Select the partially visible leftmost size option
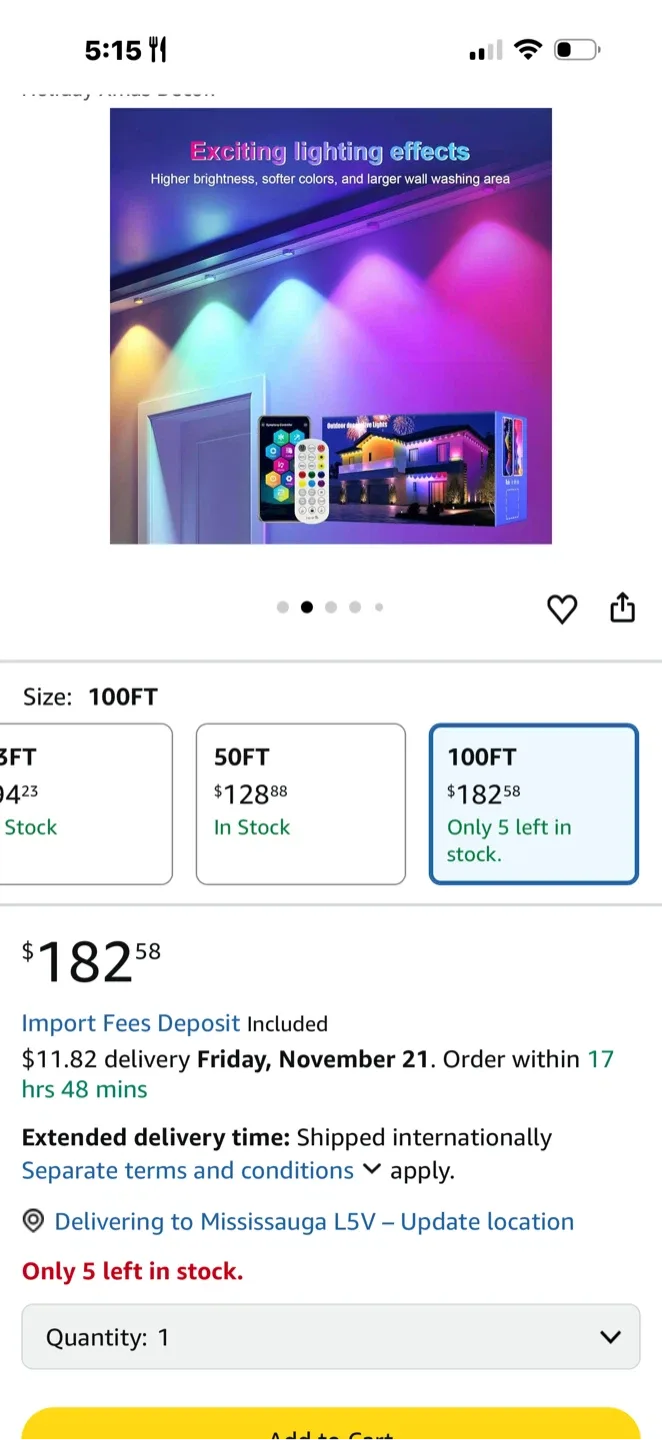This screenshot has height=1440, width=662. [x=86, y=804]
